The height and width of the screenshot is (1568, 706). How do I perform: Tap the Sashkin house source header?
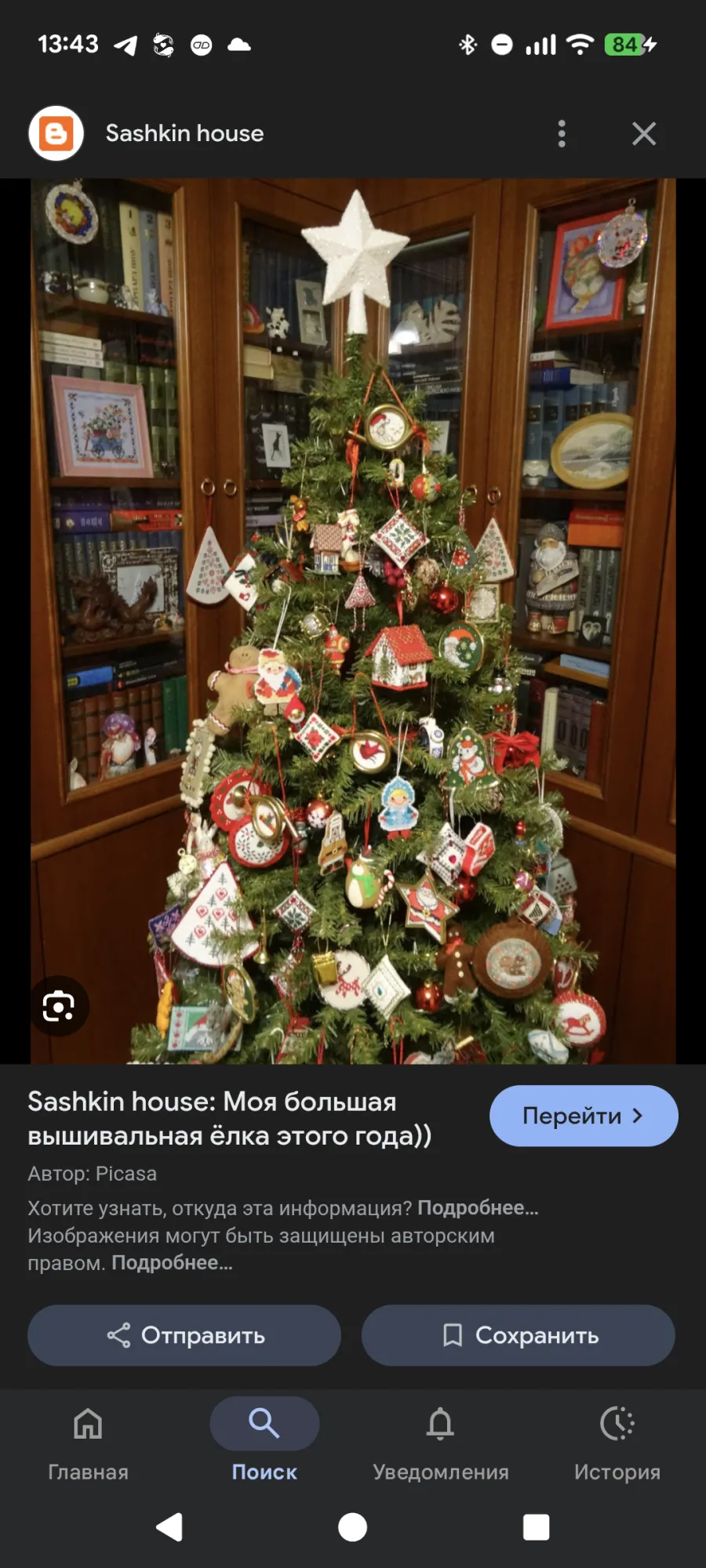(184, 134)
